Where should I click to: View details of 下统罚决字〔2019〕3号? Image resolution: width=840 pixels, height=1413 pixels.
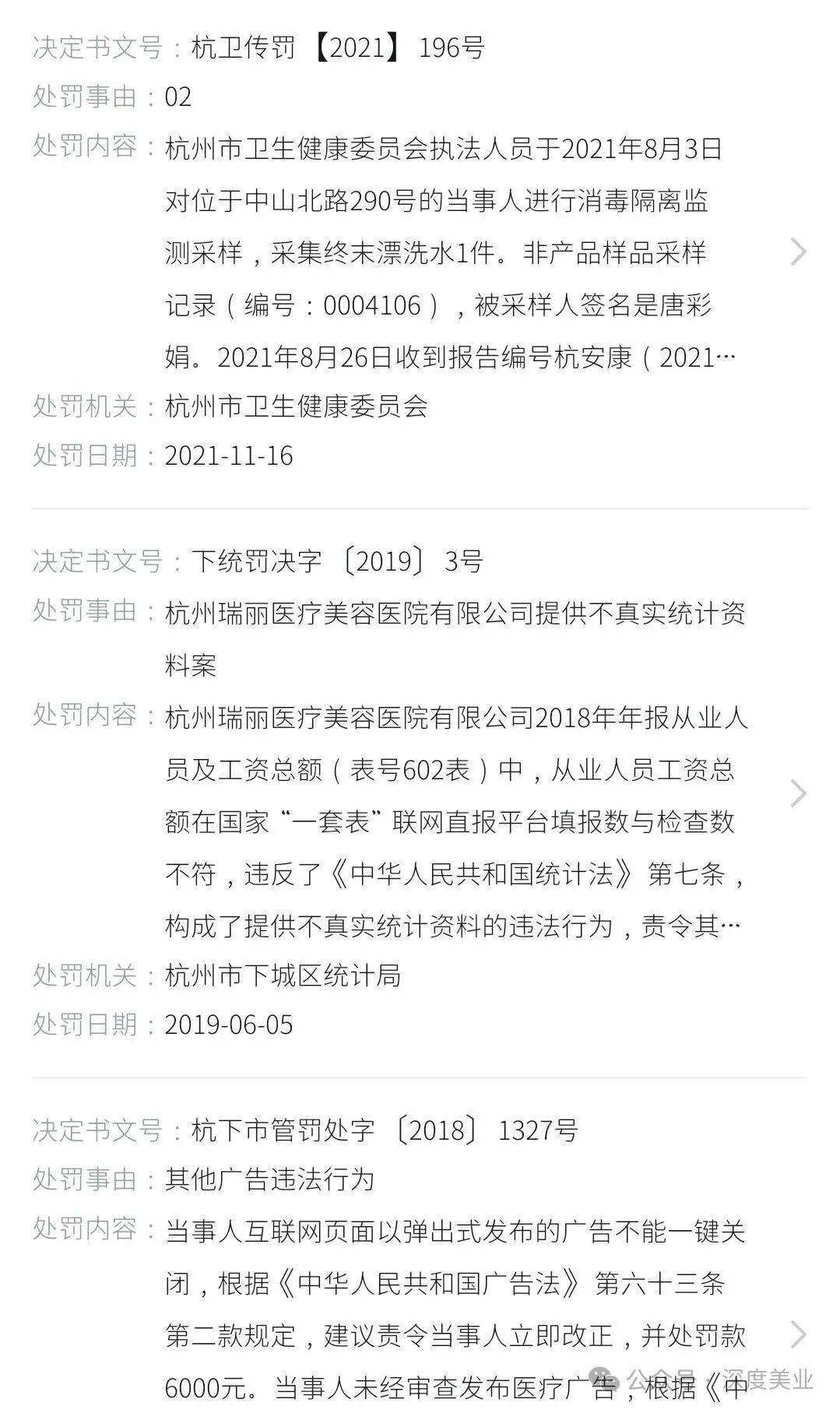click(798, 793)
